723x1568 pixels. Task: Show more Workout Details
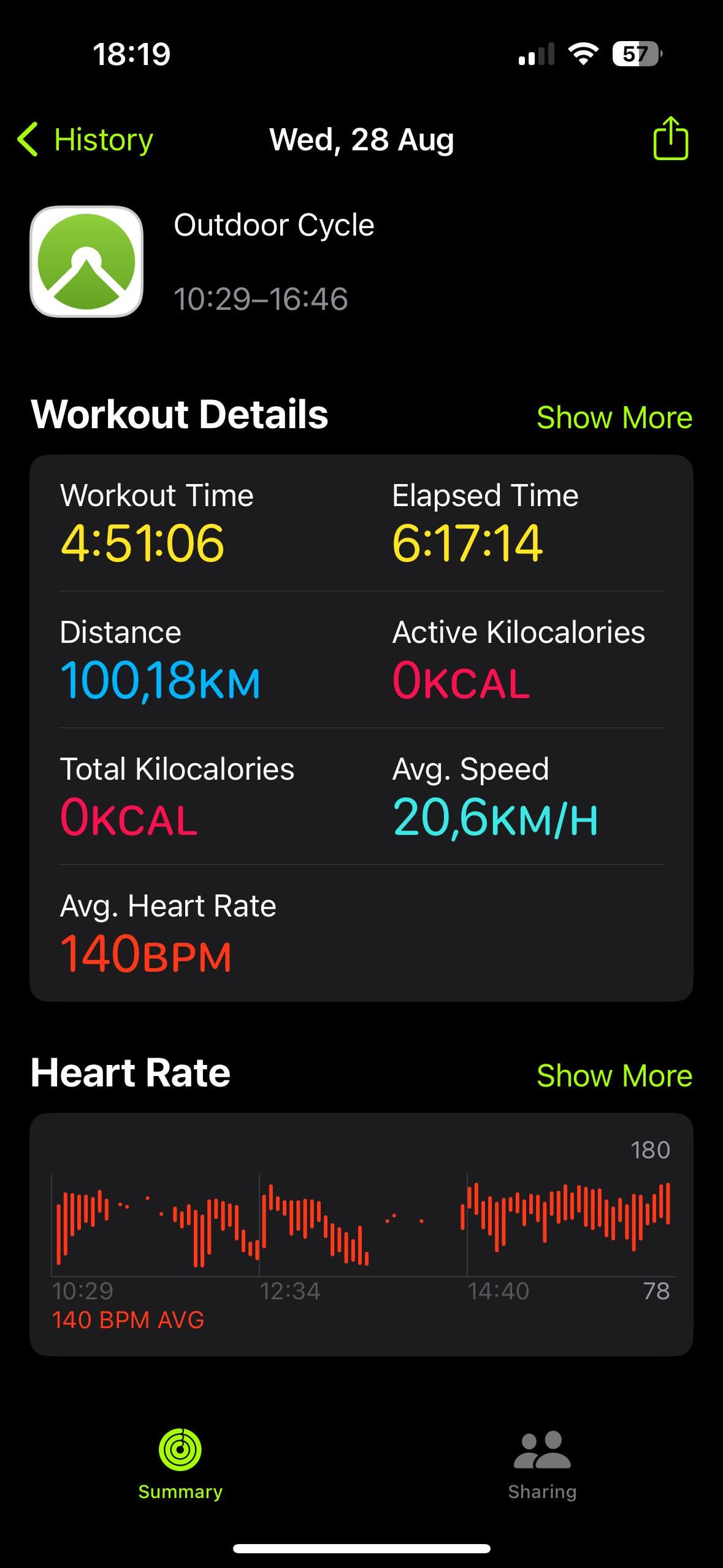pos(614,418)
